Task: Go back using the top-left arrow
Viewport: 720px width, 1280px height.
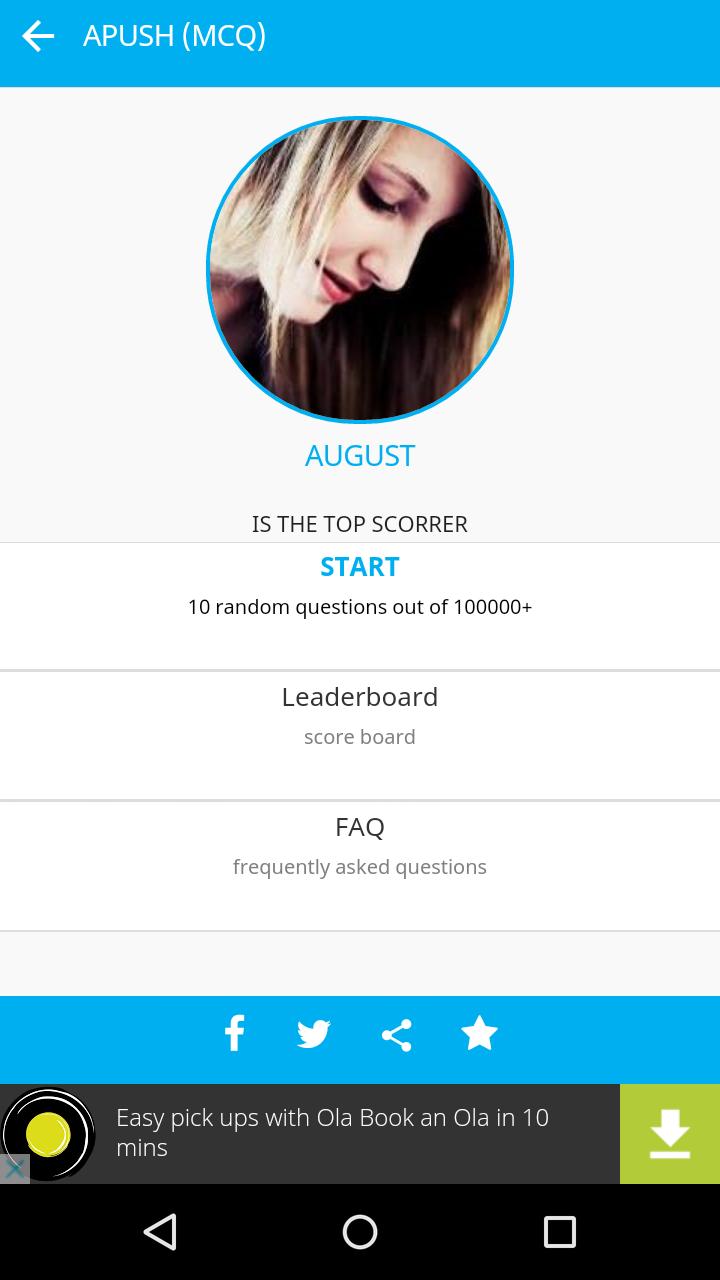Action: pyautogui.click(x=38, y=37)
